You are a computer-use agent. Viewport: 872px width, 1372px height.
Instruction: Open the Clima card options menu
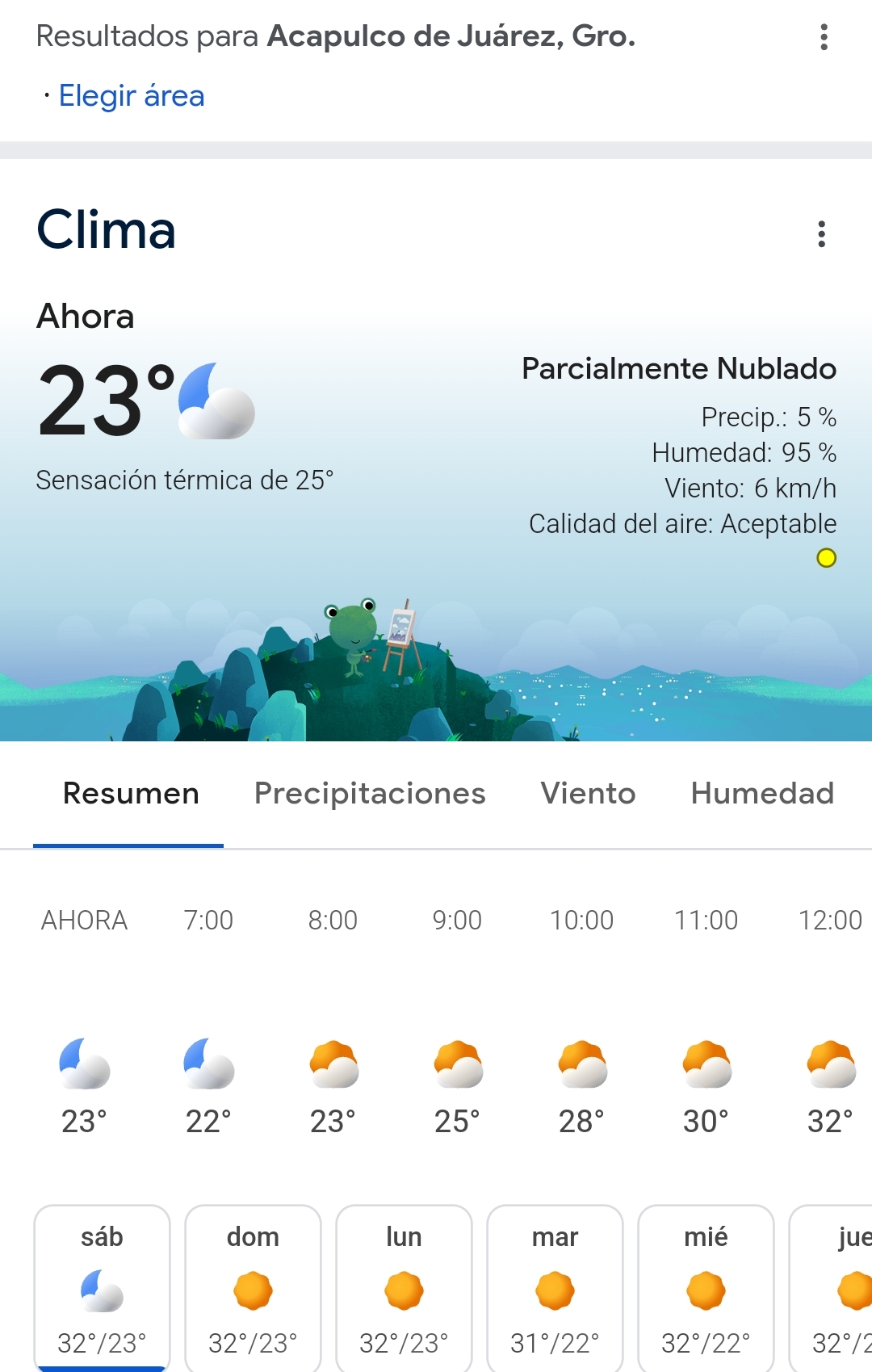(821, 234)
